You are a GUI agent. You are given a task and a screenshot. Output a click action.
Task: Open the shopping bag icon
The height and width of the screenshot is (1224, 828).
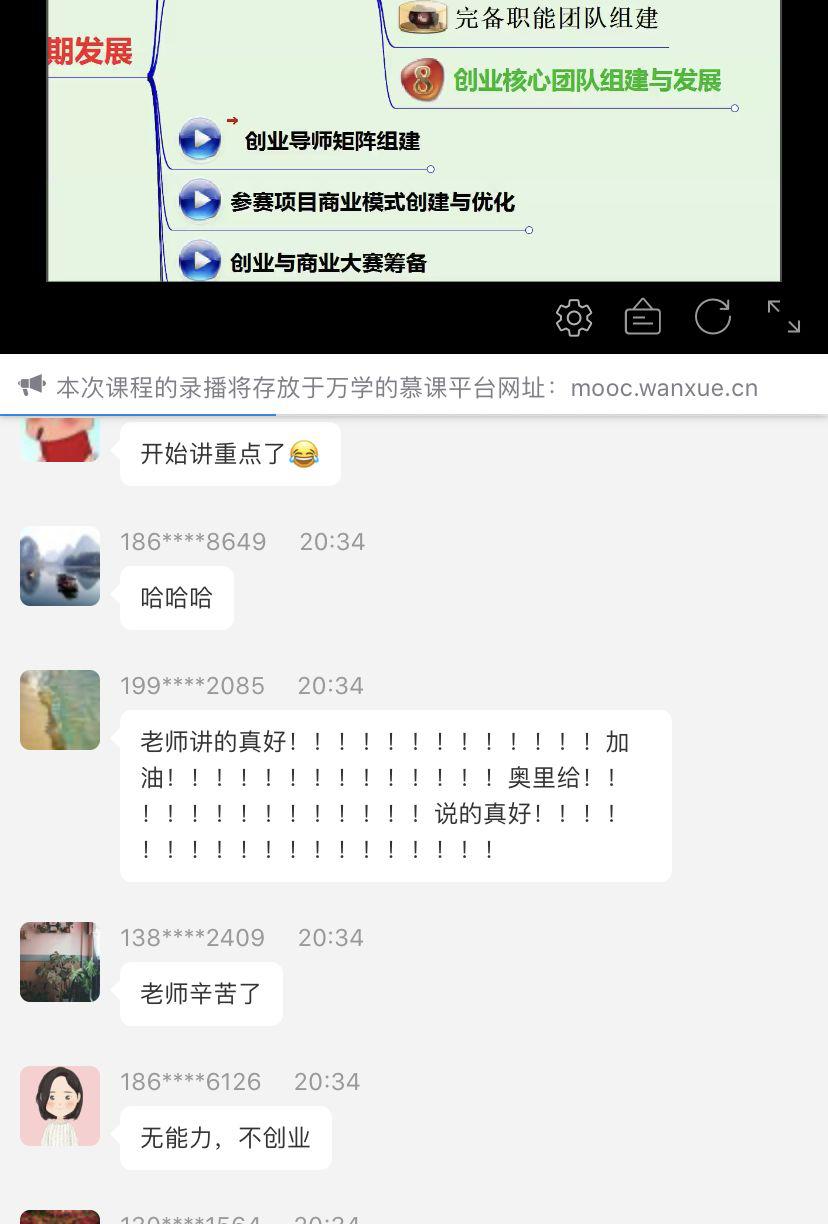[x=642, y=318]
